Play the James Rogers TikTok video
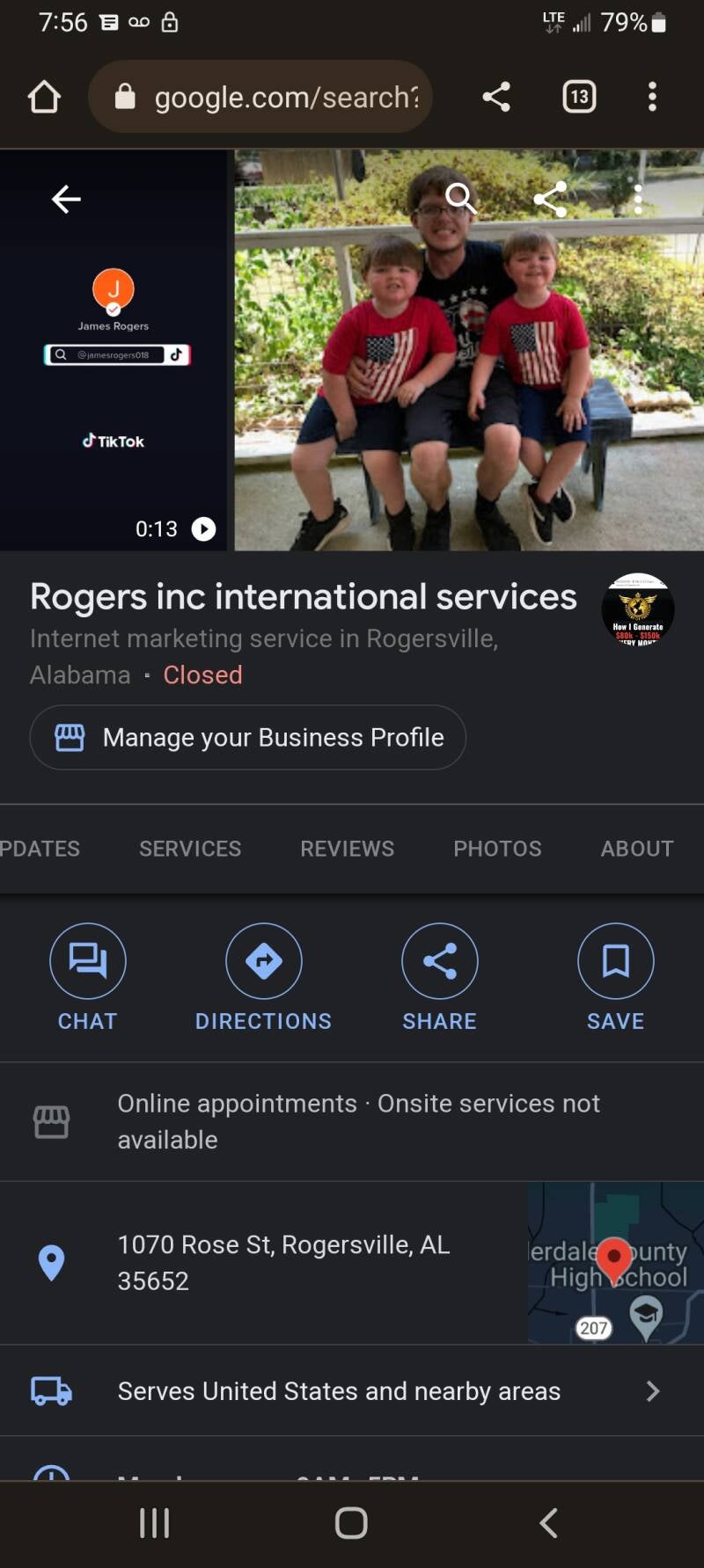Screen dimensions: 704x1568 coord(203,529)
